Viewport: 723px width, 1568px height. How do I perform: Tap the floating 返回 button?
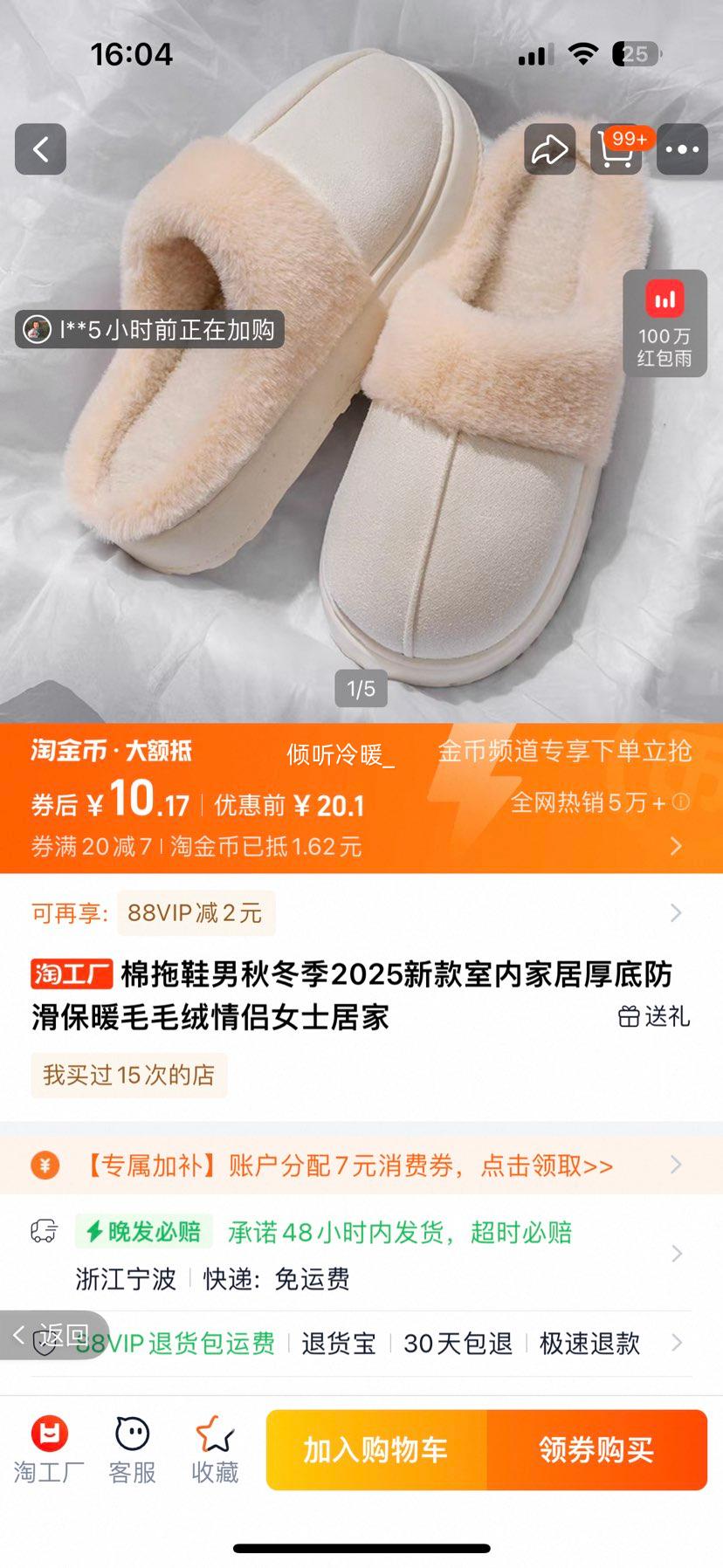point(54,1334)
